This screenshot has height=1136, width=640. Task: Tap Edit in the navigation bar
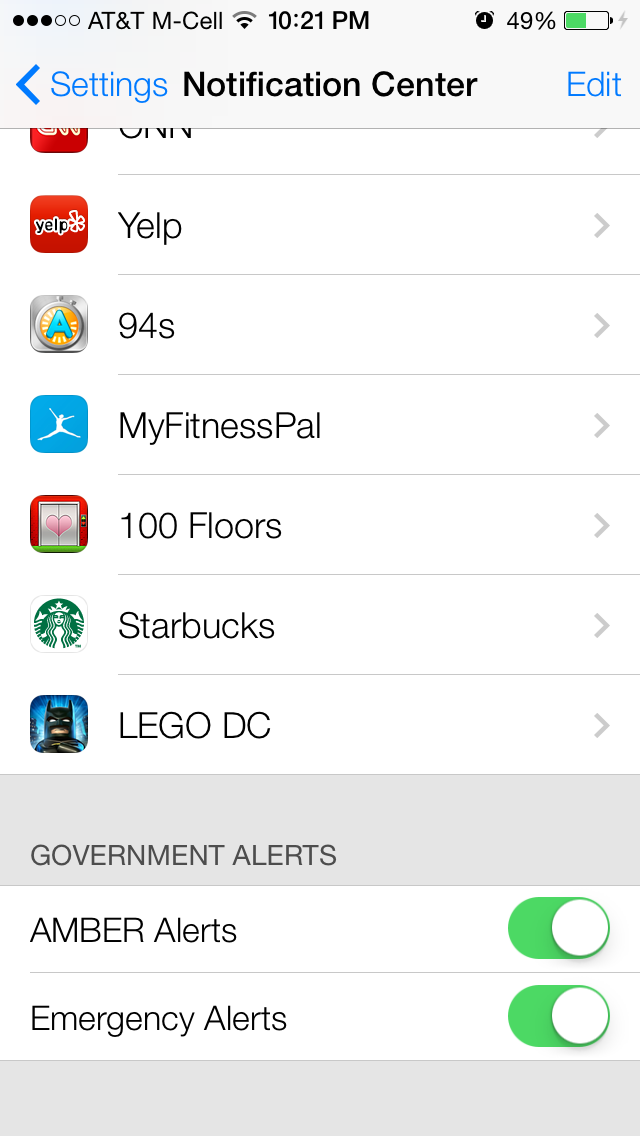pyautogui.click(x=593, y=85)
